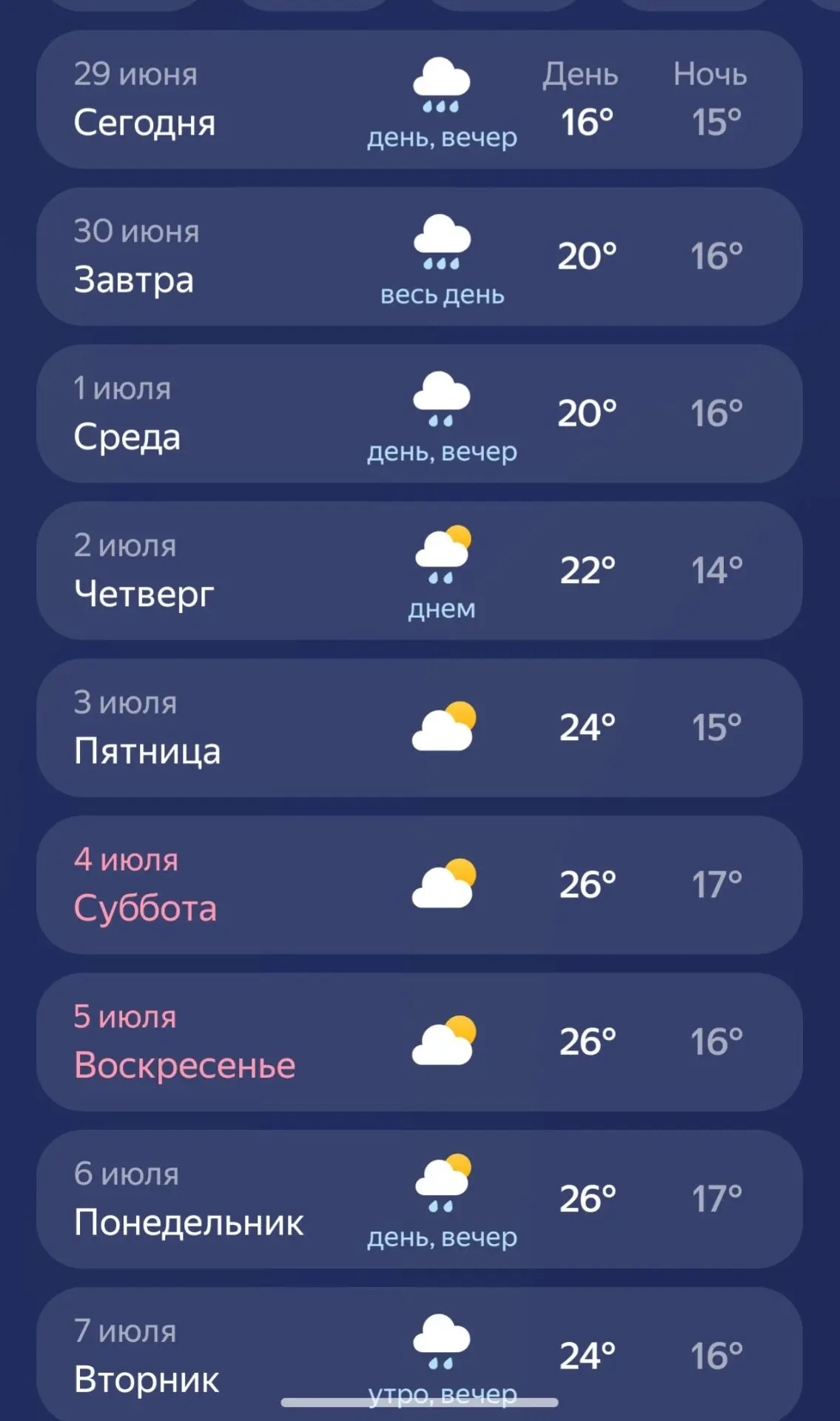The height and width of the screenshot is (1421, 840).
Task: View details for Пятница 3 июля
Action: (x=420, y=728)
